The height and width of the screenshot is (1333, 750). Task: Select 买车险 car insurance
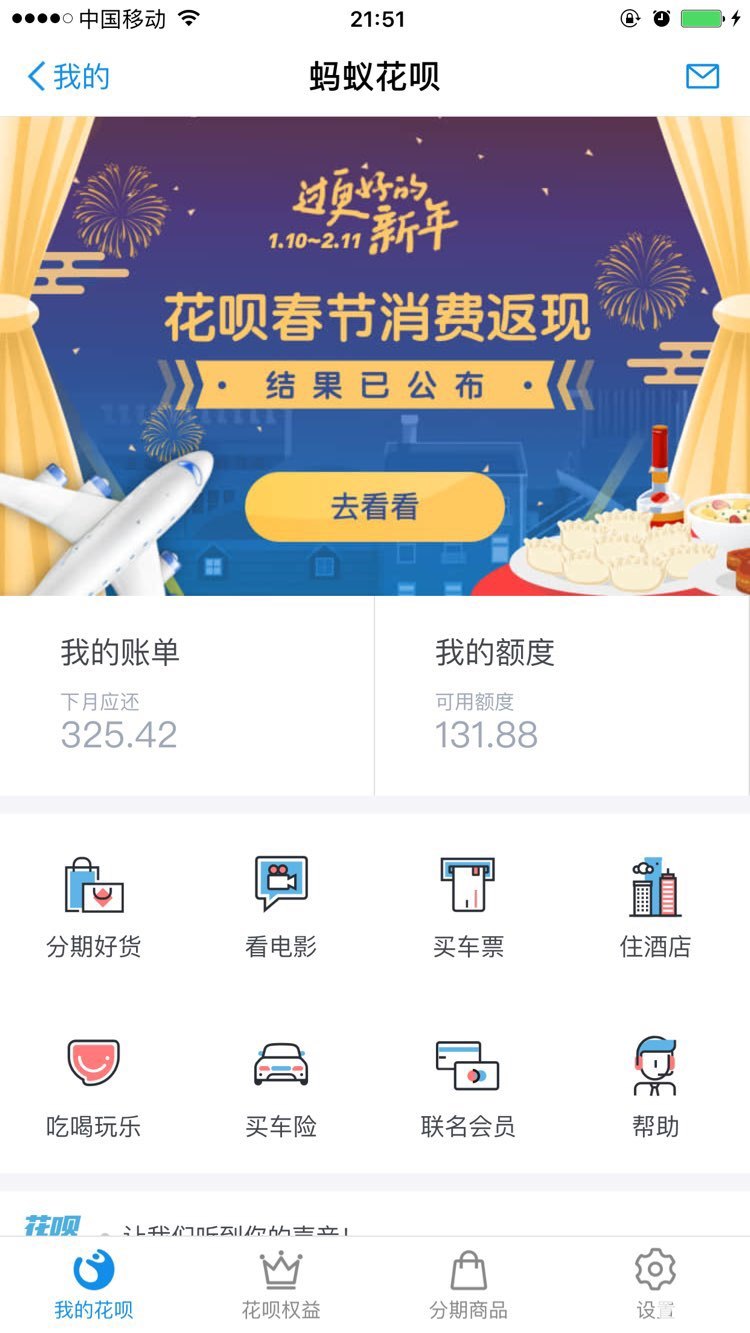[x=281, y=1086]
